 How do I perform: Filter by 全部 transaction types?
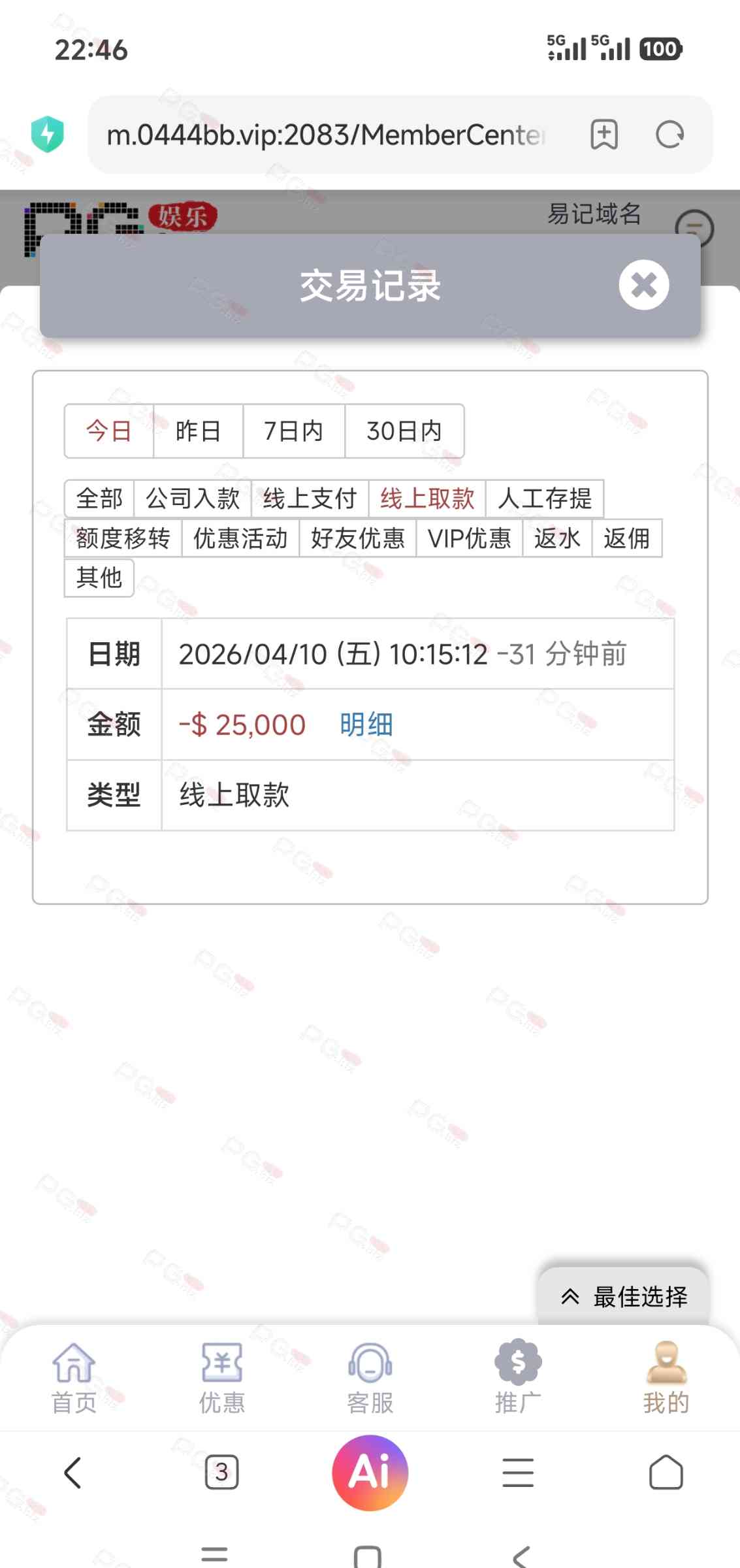[x=99, y=498]
